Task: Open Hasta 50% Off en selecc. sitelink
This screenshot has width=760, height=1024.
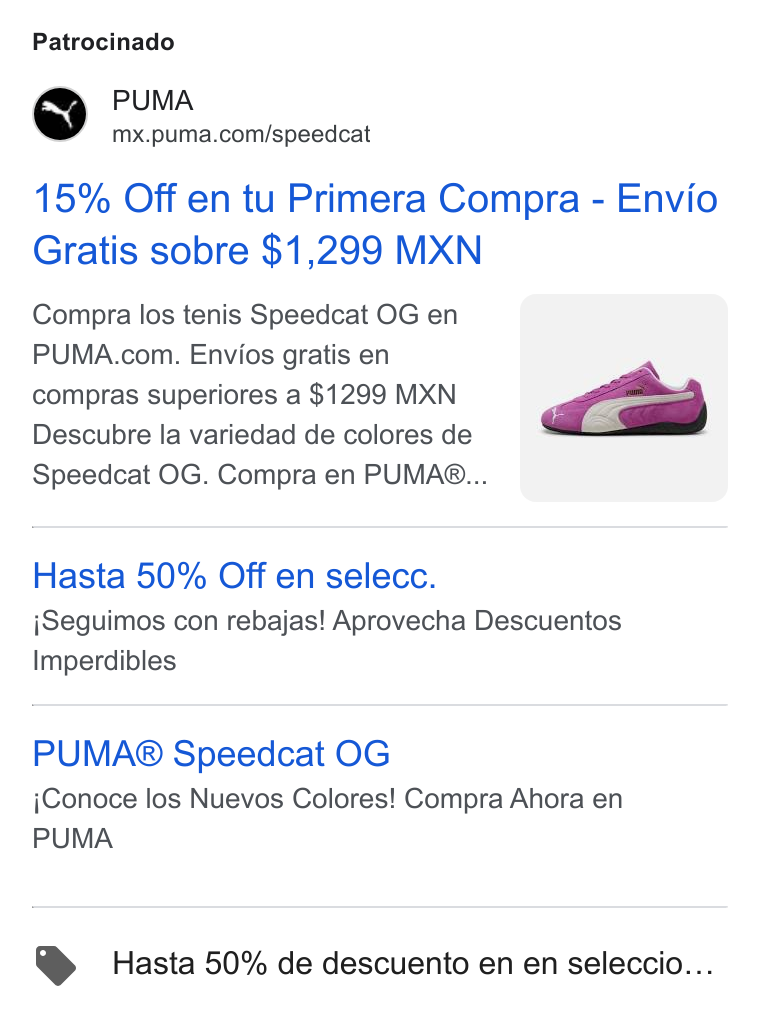Action: [x=234, y=575]
